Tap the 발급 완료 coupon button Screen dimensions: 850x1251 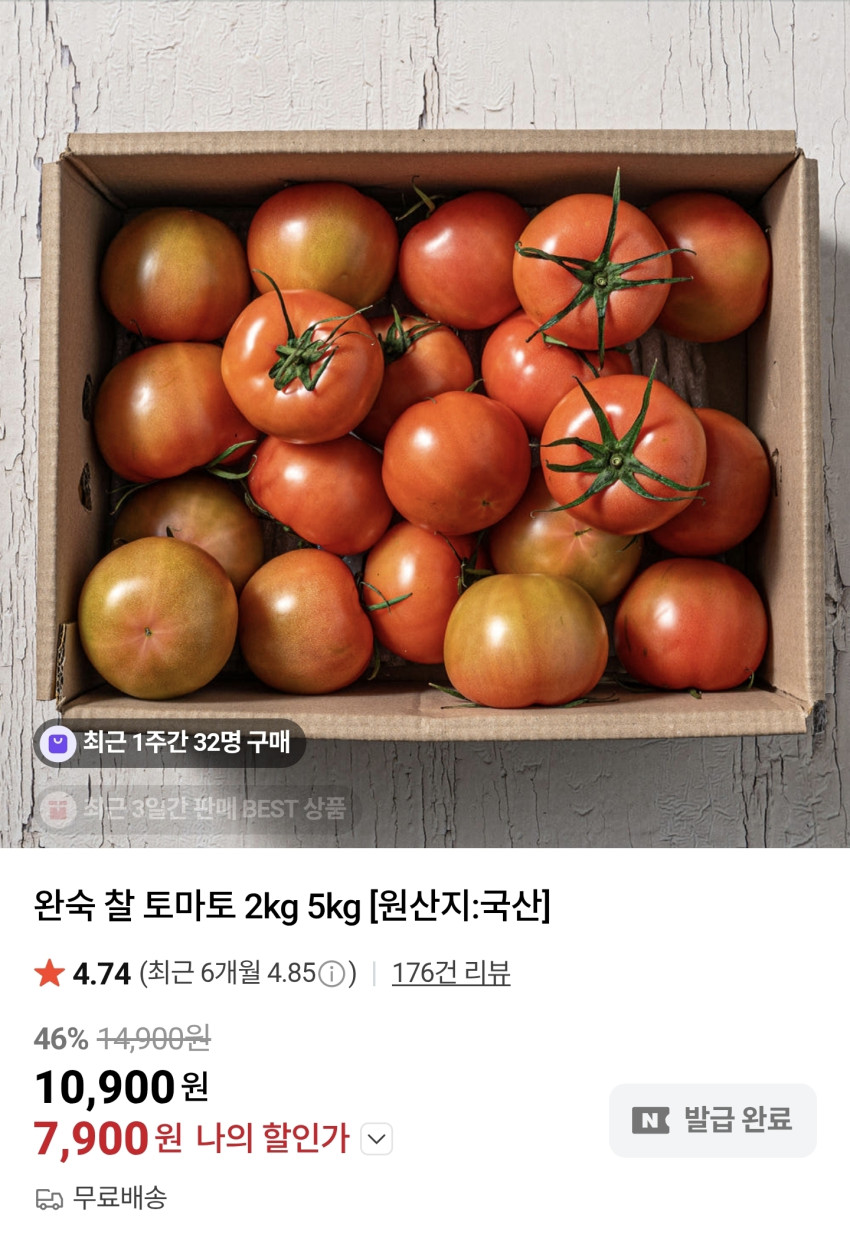pyautogui.click(x=713, y=1120)
